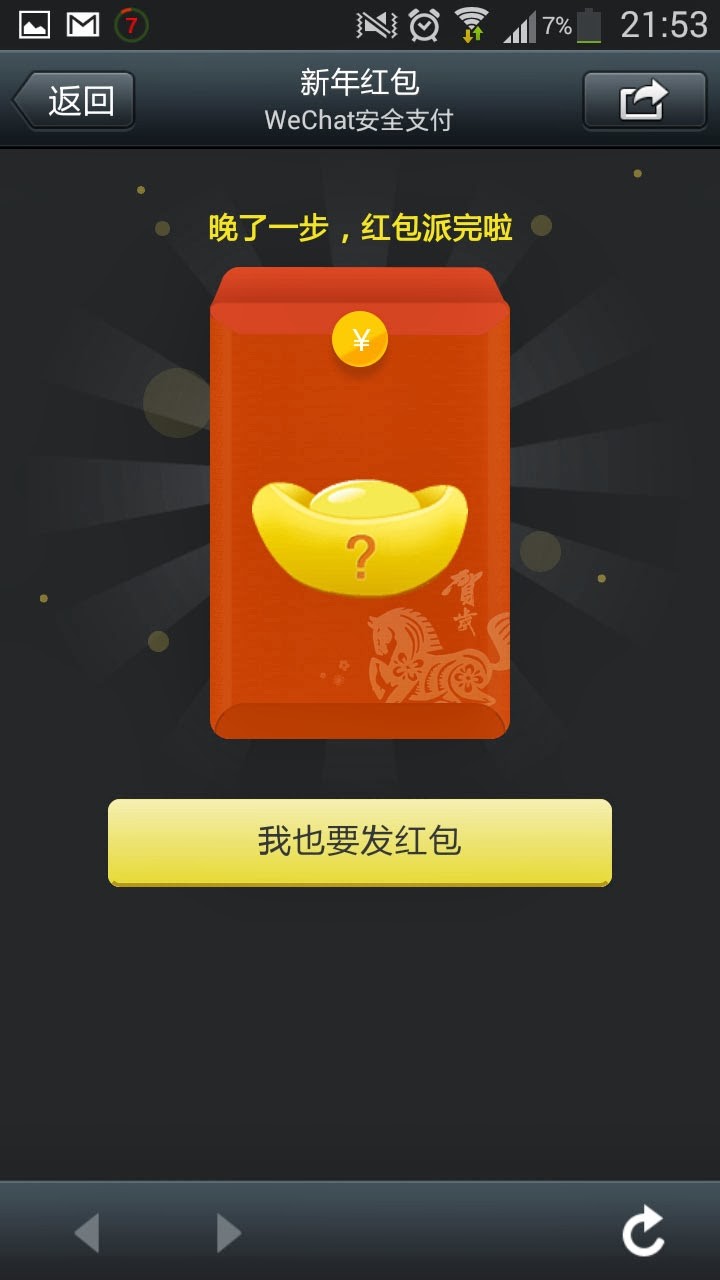Go forward in the browser toolbar
Screen dimensions: 720x1280
229,1232
